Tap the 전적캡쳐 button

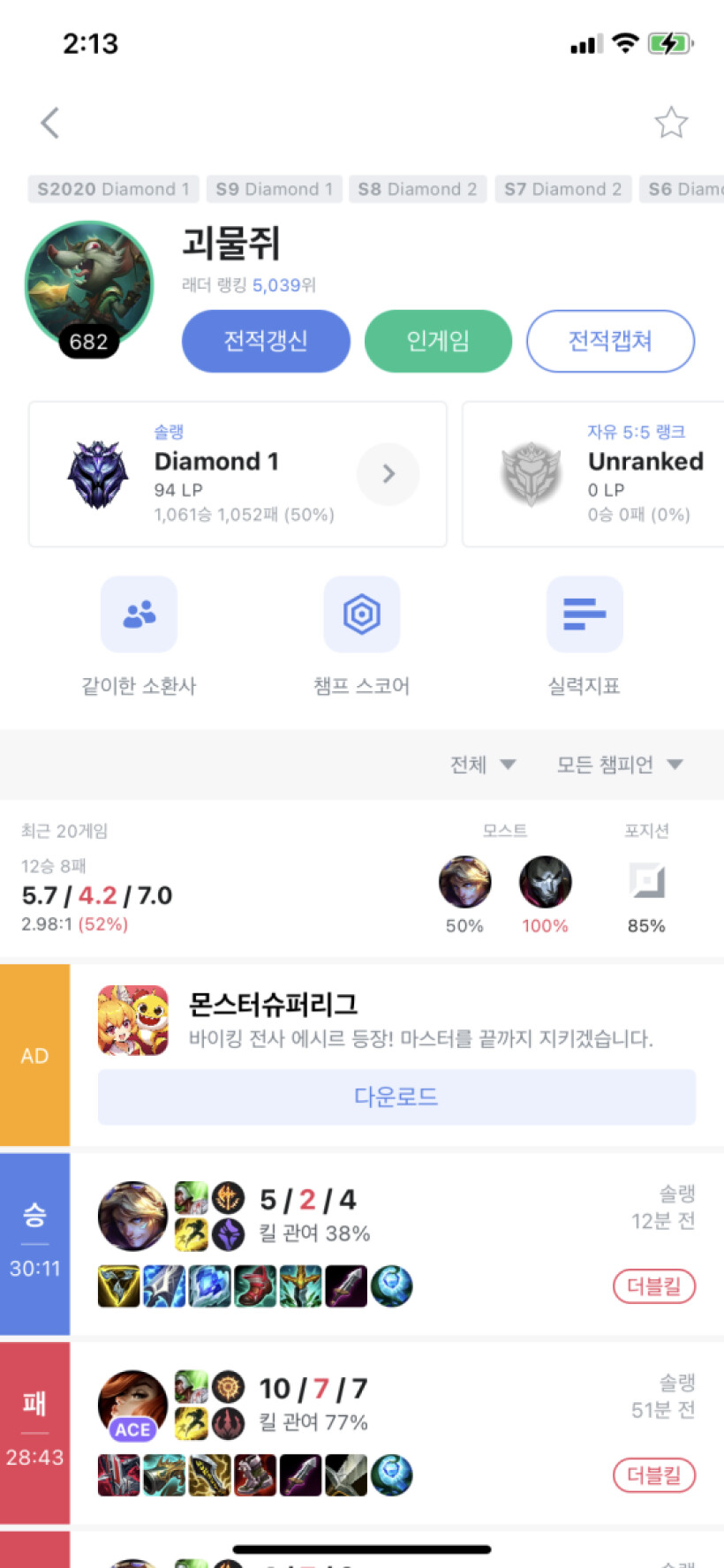click(x=610, y=341)
